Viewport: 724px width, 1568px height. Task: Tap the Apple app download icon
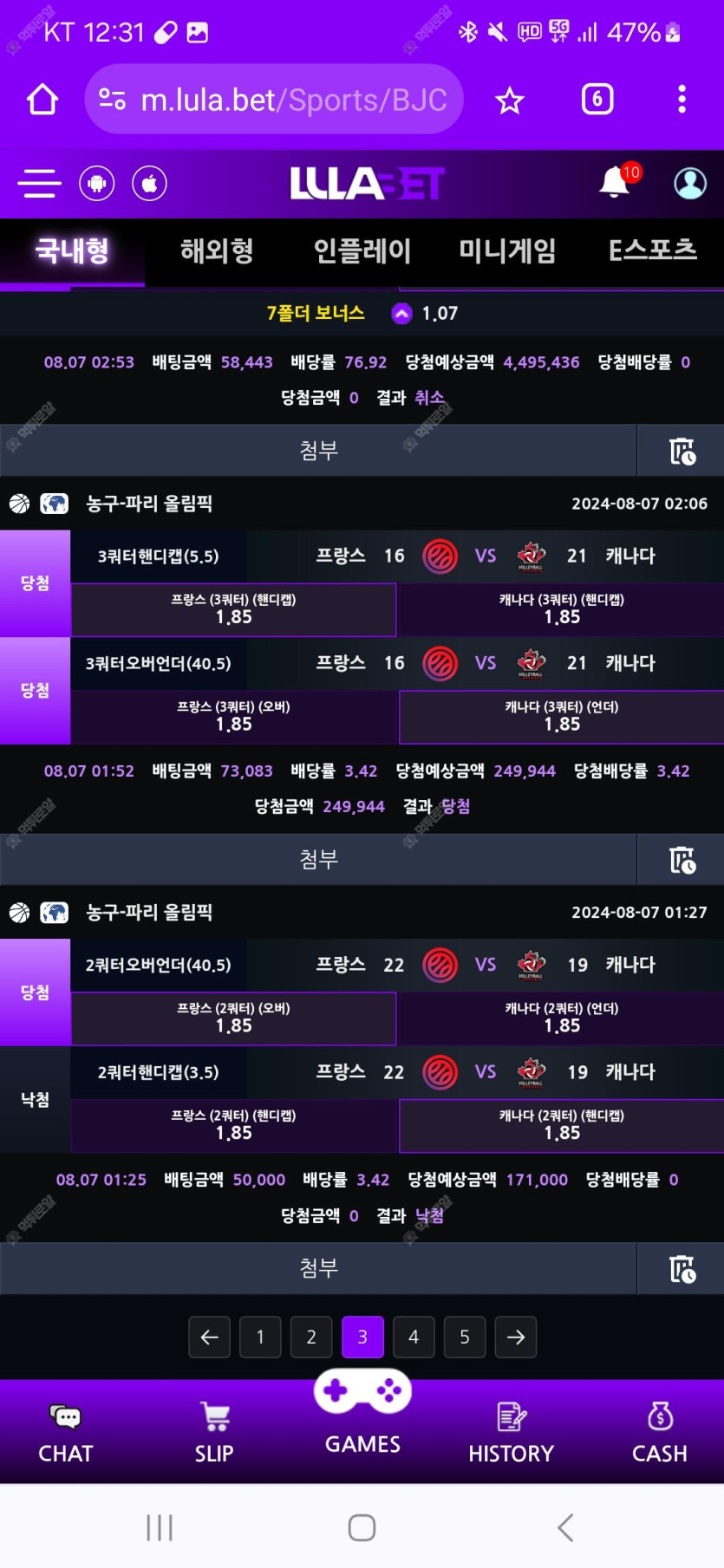[149, 184]
